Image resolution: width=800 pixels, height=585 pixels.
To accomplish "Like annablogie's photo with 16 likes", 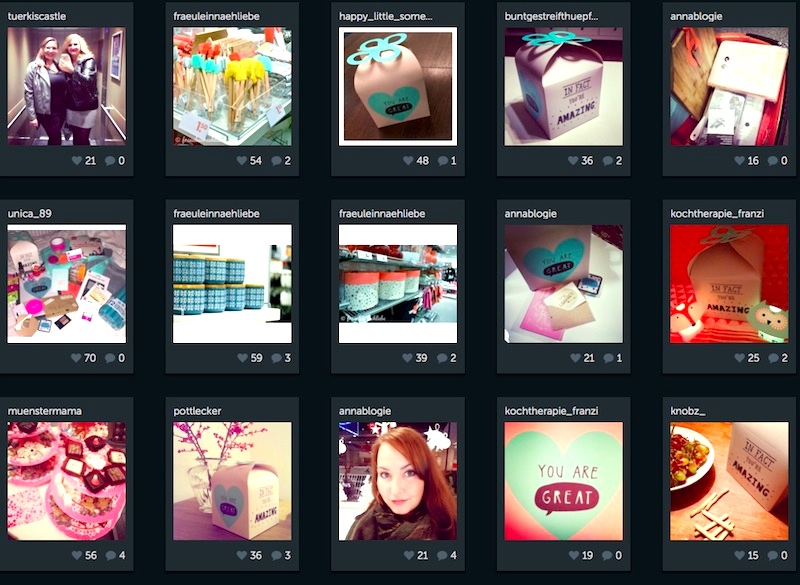I will tap(741, 161).
